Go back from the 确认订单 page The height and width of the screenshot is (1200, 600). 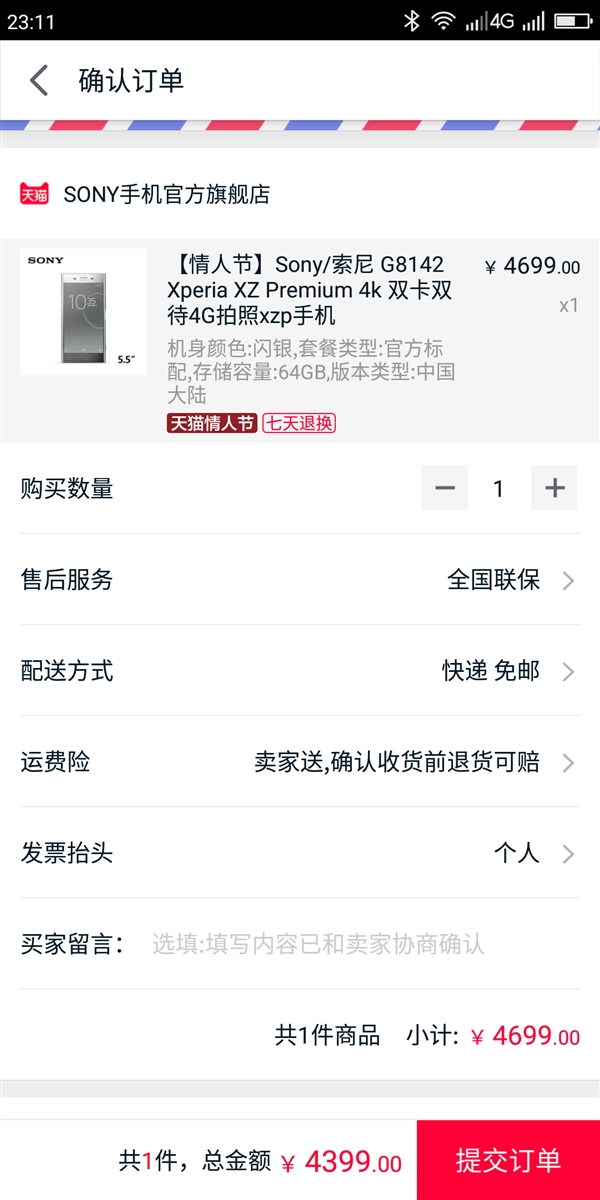39,81
